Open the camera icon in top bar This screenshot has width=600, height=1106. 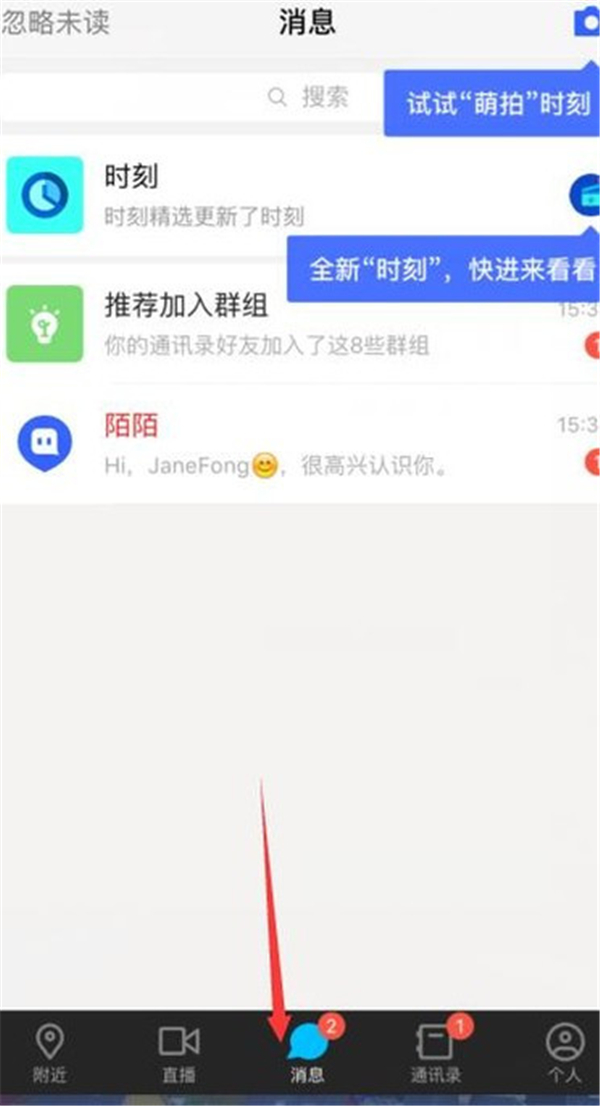click(x=586, y=23)
